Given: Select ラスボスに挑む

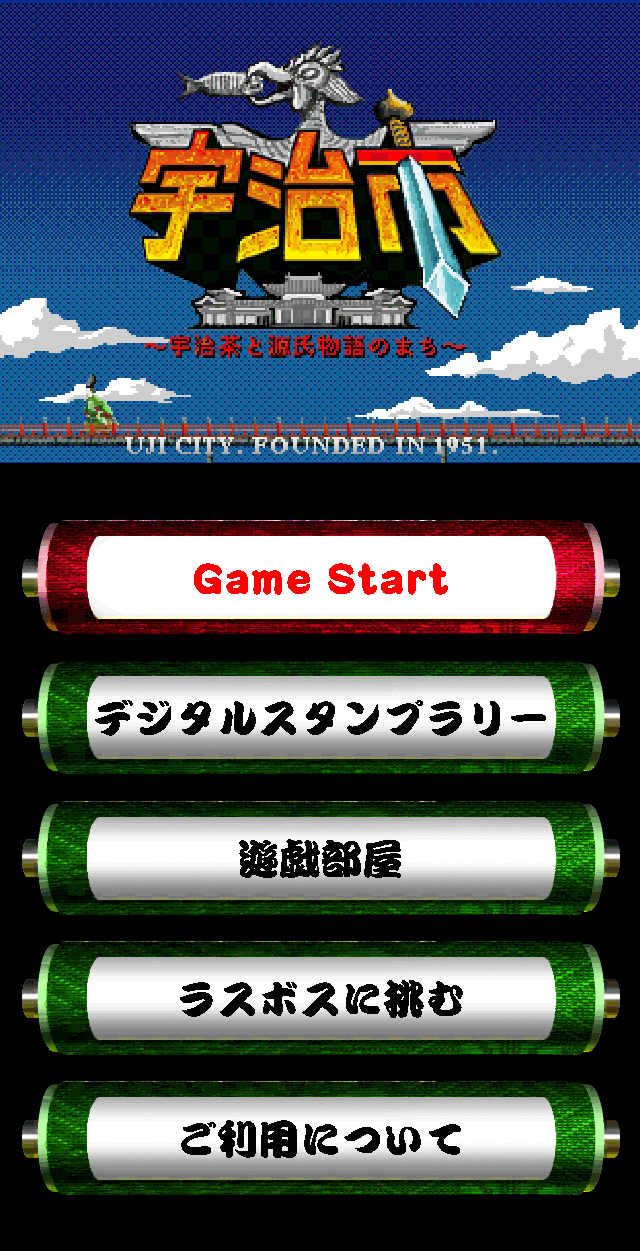Looking at the screenshot, I should click(x=320, y=998).
